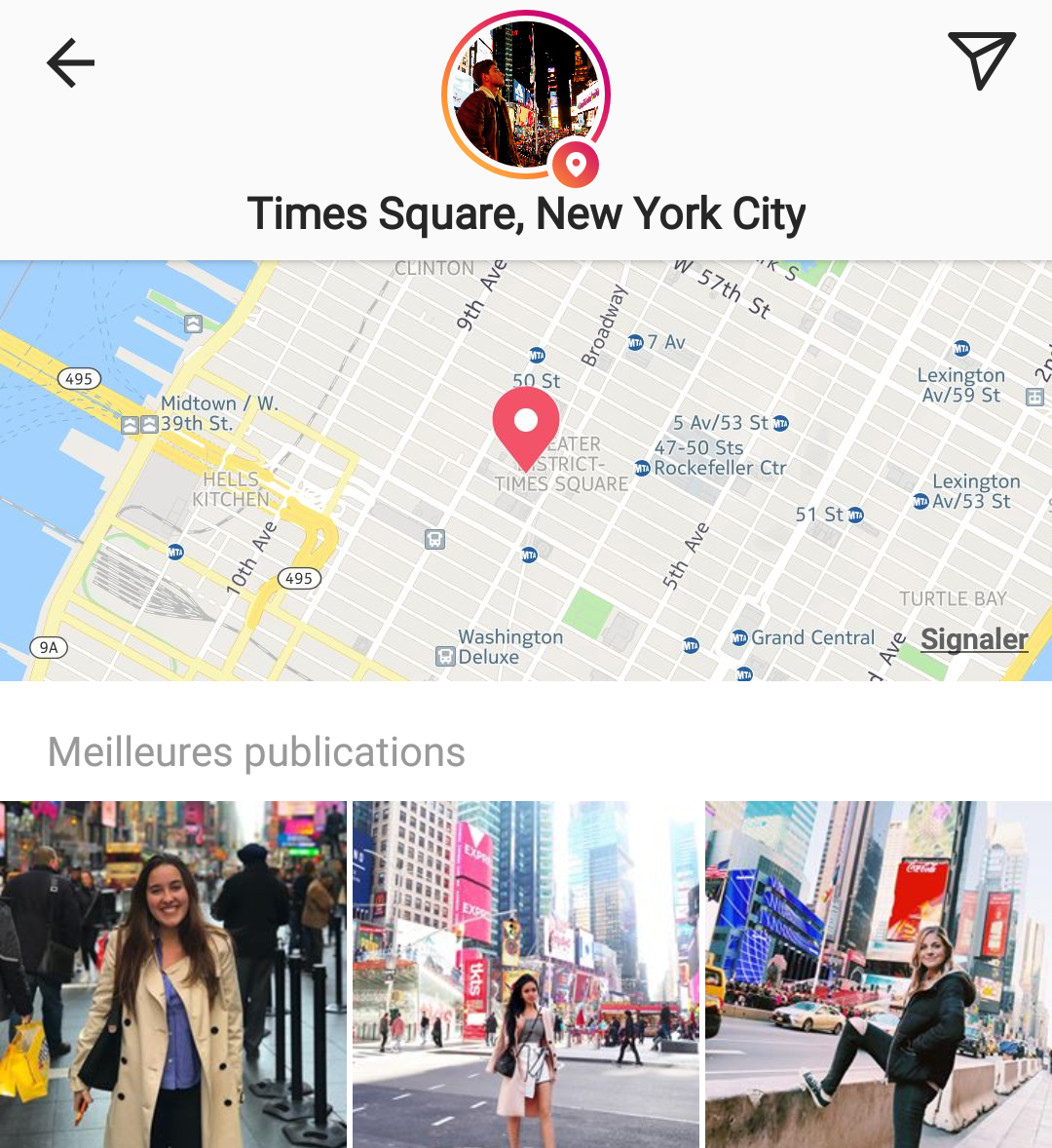Open post of woman walking in the street

point(526,975)
